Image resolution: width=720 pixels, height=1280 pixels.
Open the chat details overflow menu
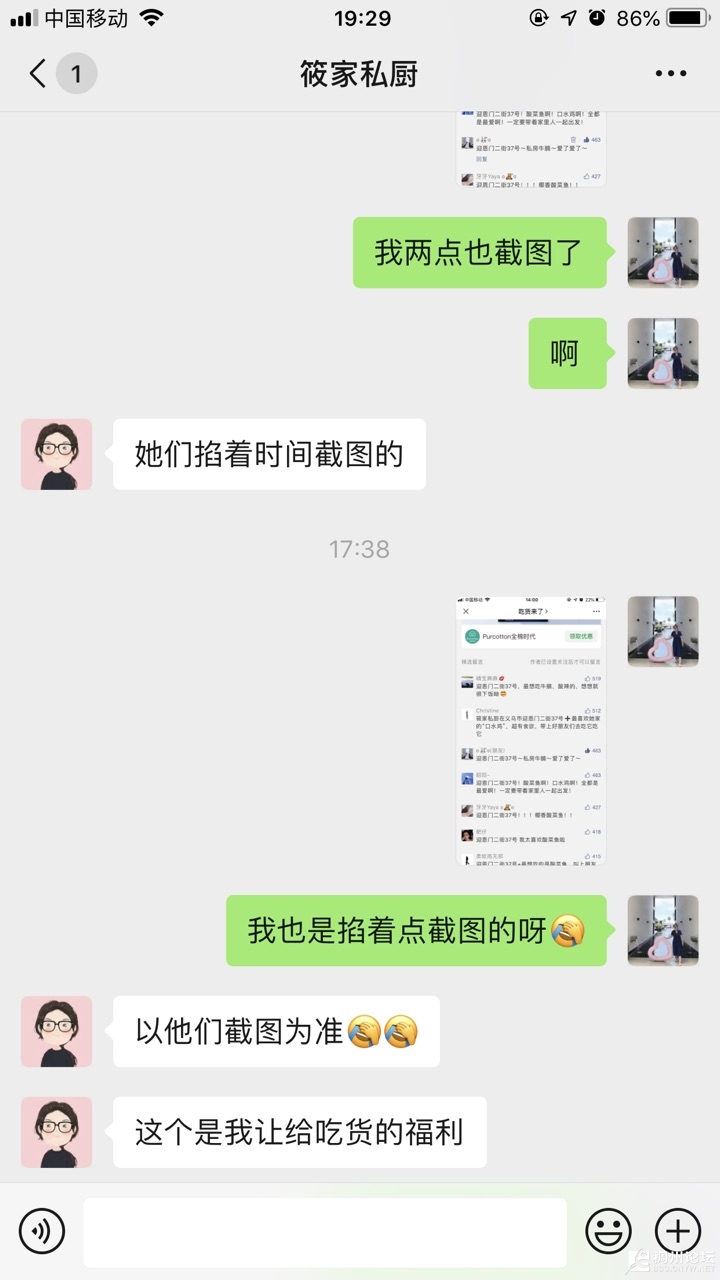[670, 74]
